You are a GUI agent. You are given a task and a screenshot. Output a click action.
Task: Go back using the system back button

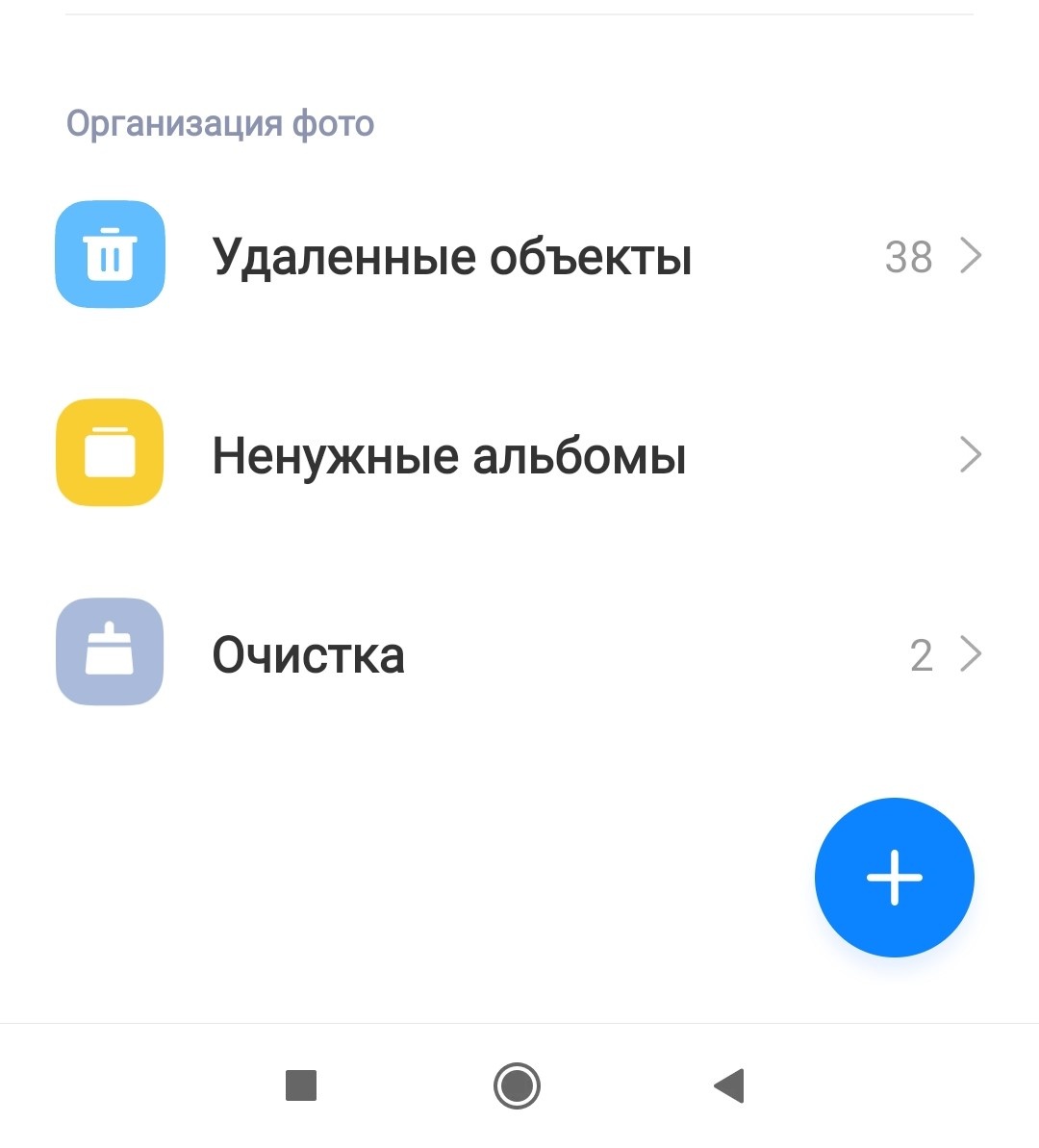click(730, 1085)
